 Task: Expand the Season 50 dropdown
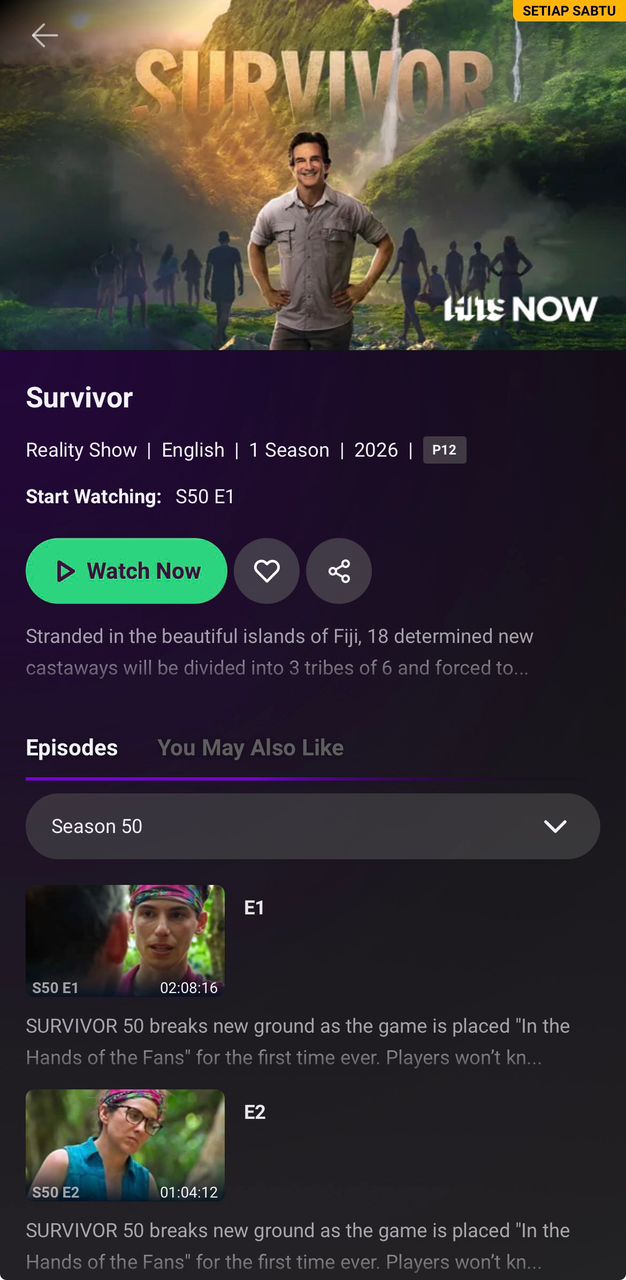[312, 826]
